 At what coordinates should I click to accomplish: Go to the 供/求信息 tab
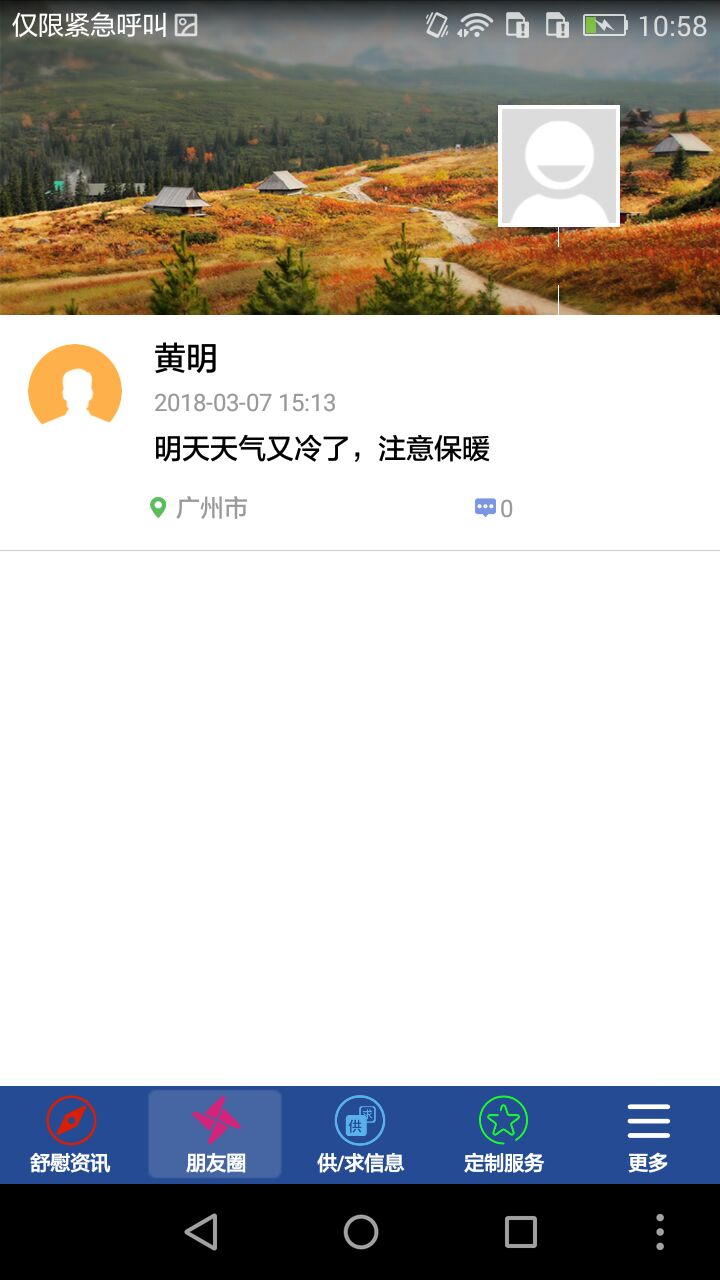[x=360, y=1135]
